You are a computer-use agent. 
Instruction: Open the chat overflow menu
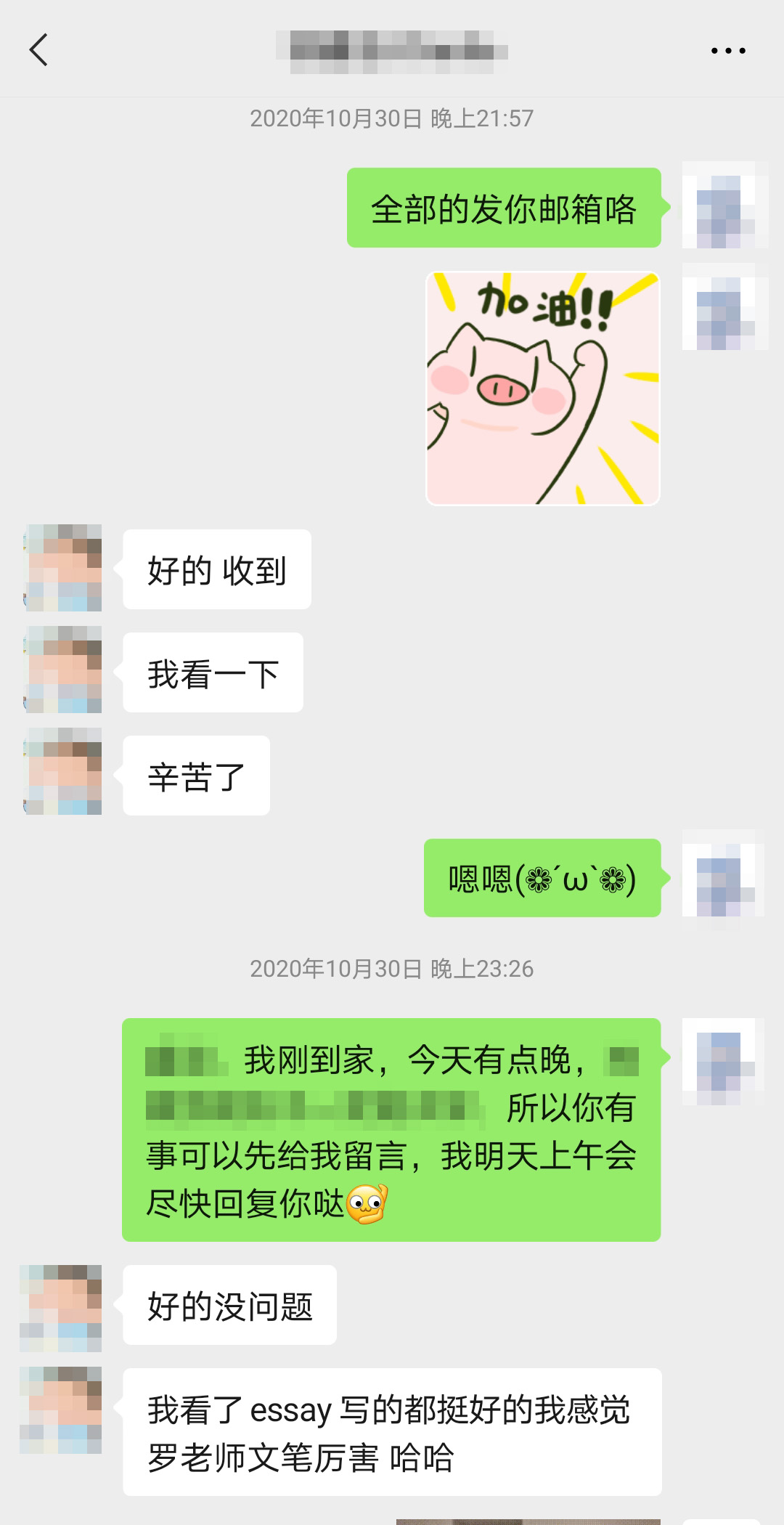pyautogui.click(x=727, y=51)
